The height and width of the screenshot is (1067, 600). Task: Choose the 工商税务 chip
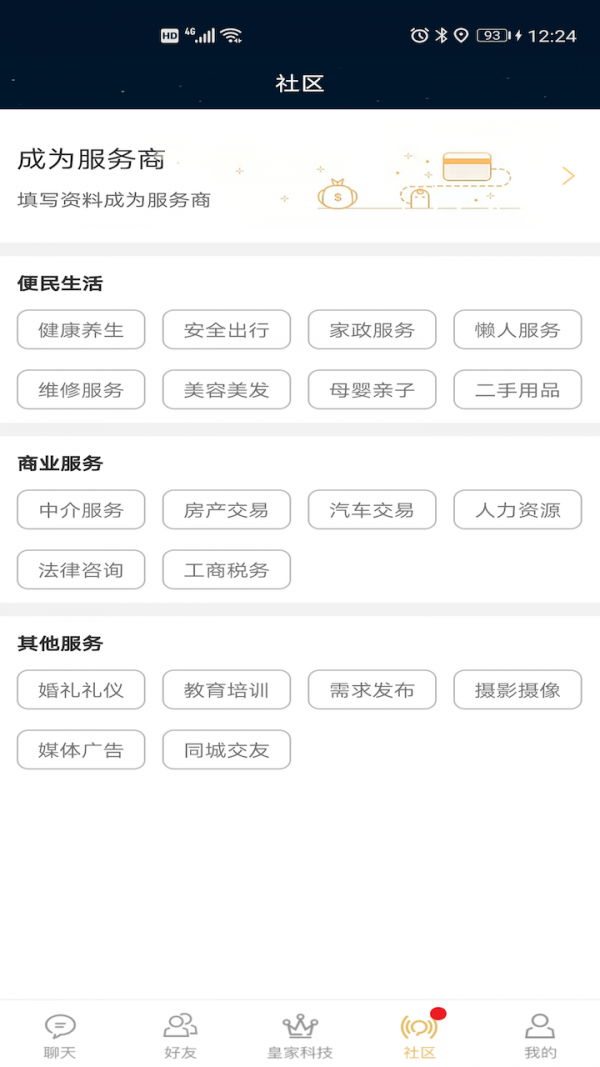(227, 570)
